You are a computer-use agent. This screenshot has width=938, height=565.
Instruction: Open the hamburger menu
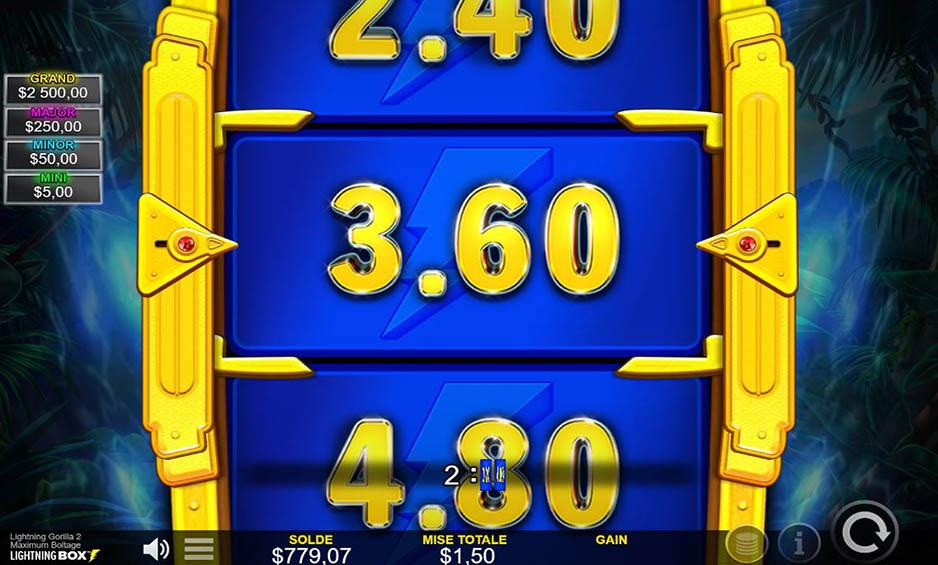click(x=199, y=548)
